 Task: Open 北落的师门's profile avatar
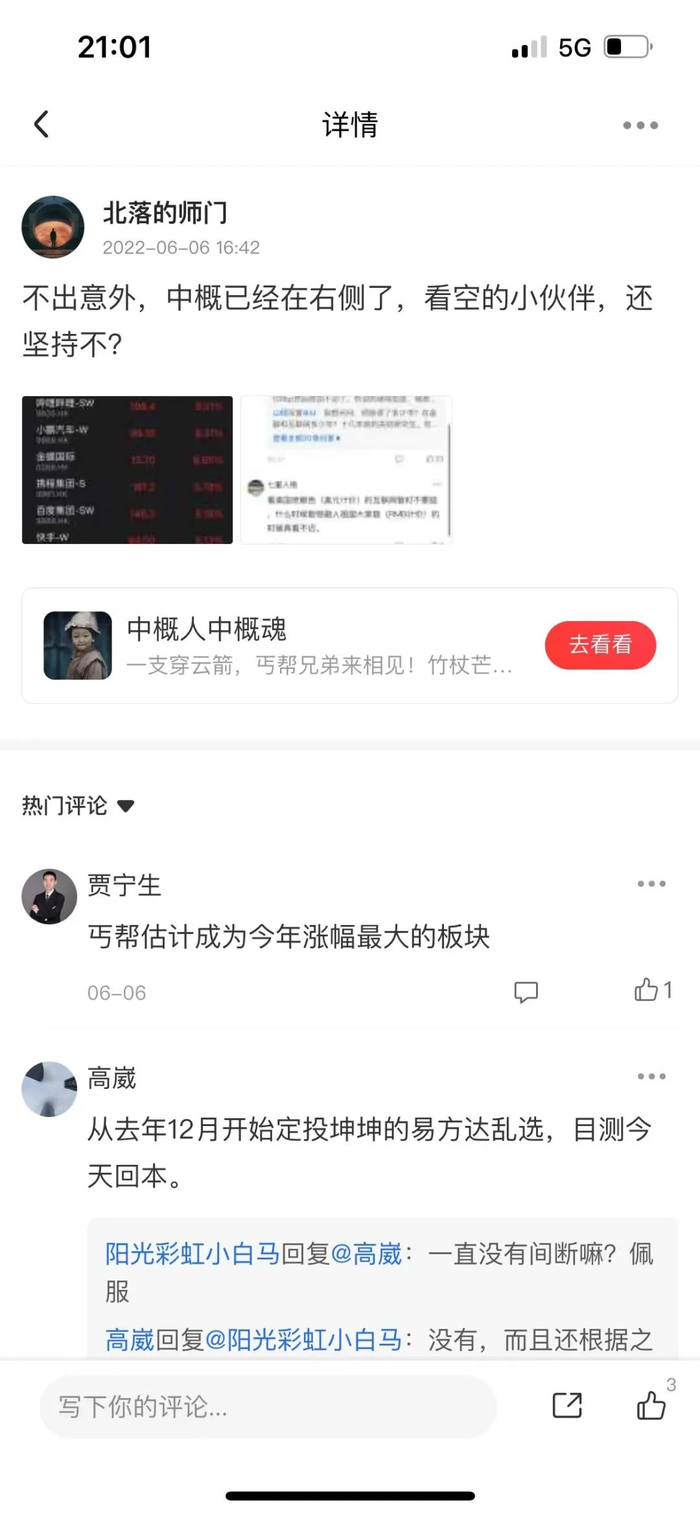[53, 227]
